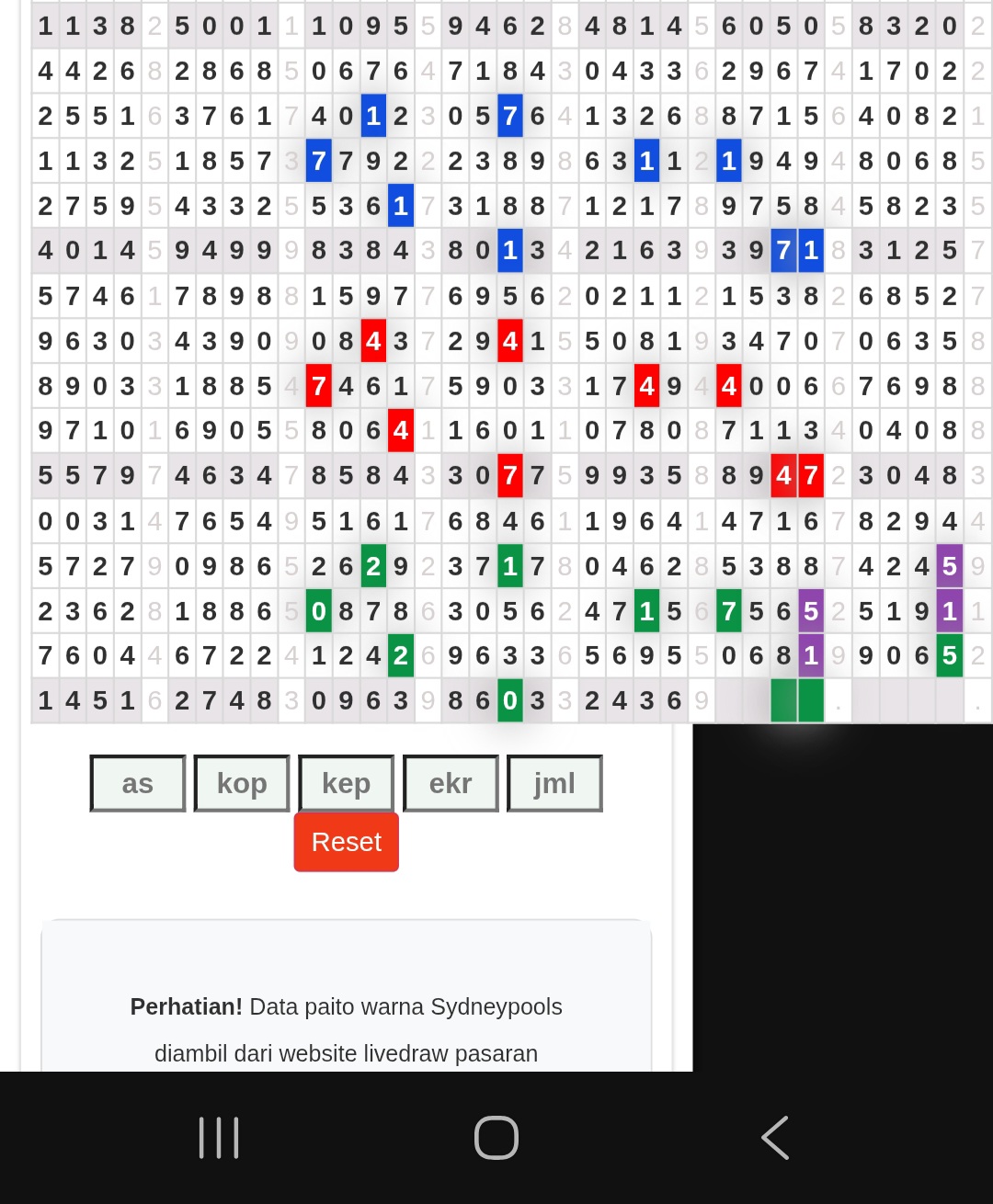Select the "ekr" button
Image resolution: width=993 pixels, height=1204 pixels.
(x=451, y=783)
